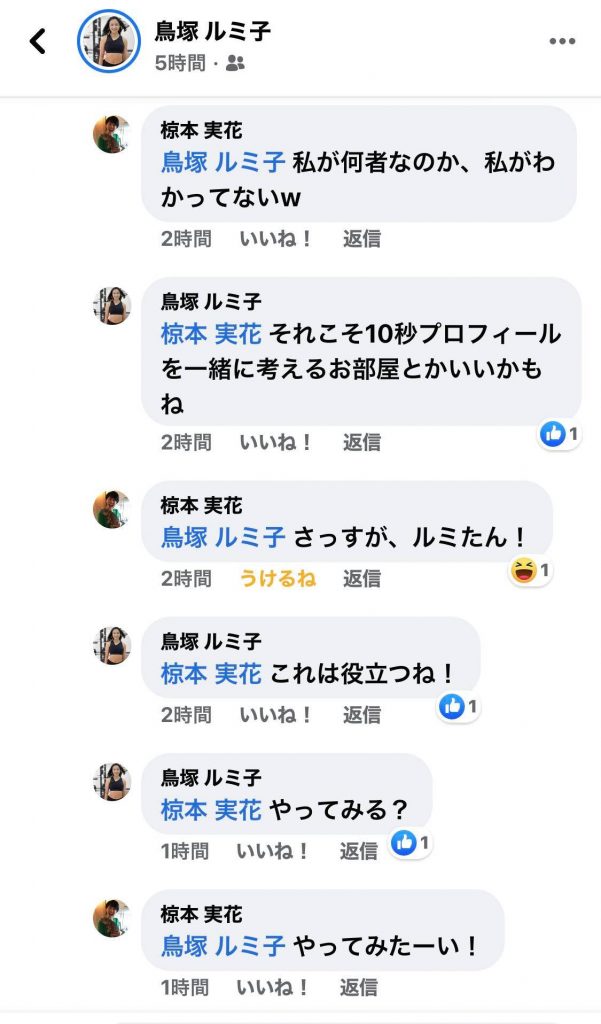This screenshot has width=601, height=1024.
Task: Go back using the top arrow
Action: coord(38,41)
